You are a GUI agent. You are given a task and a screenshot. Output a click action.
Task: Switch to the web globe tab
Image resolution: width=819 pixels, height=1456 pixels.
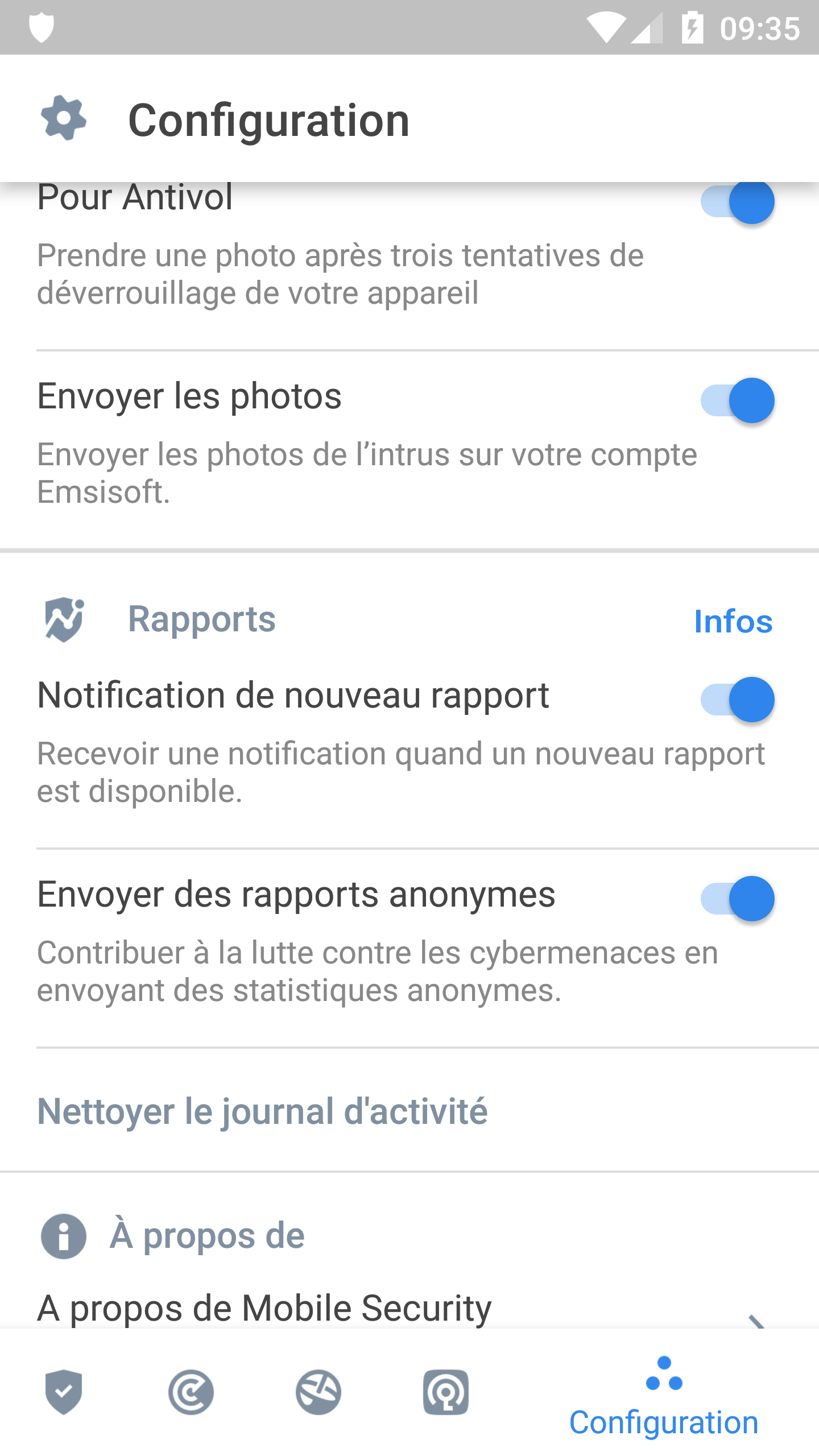(x=318, y=1392)
